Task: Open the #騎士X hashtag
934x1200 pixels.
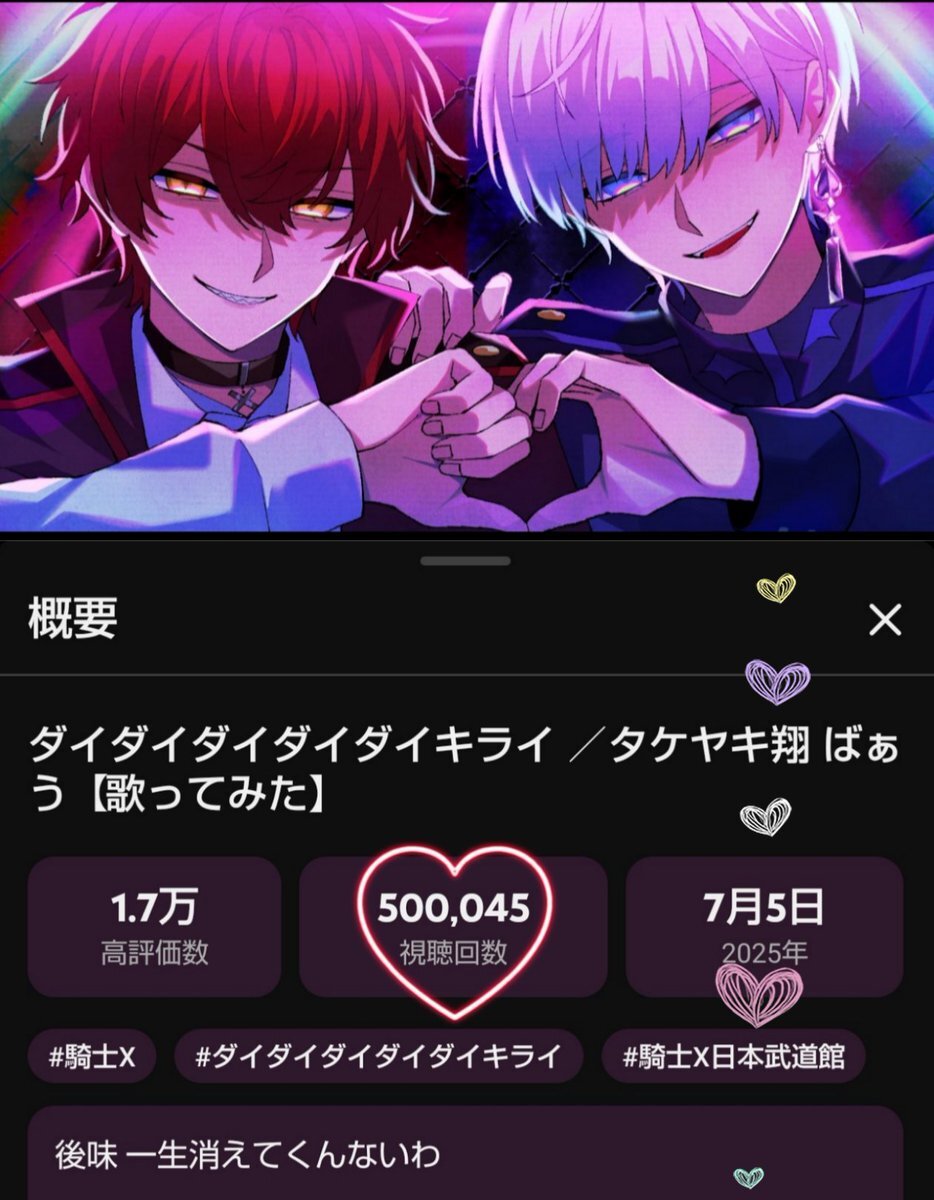Action: 92,1057
